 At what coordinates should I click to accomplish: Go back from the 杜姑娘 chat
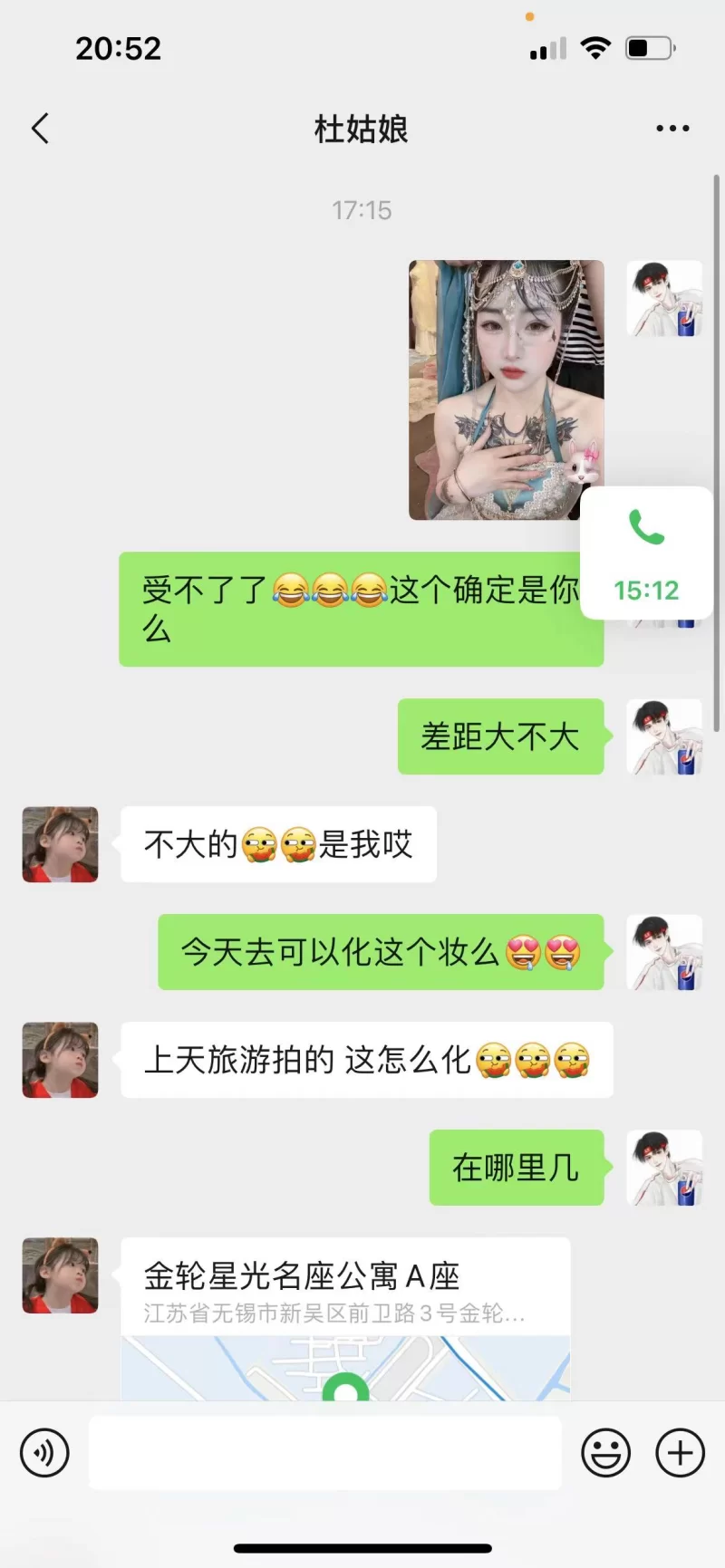(40, 129)
